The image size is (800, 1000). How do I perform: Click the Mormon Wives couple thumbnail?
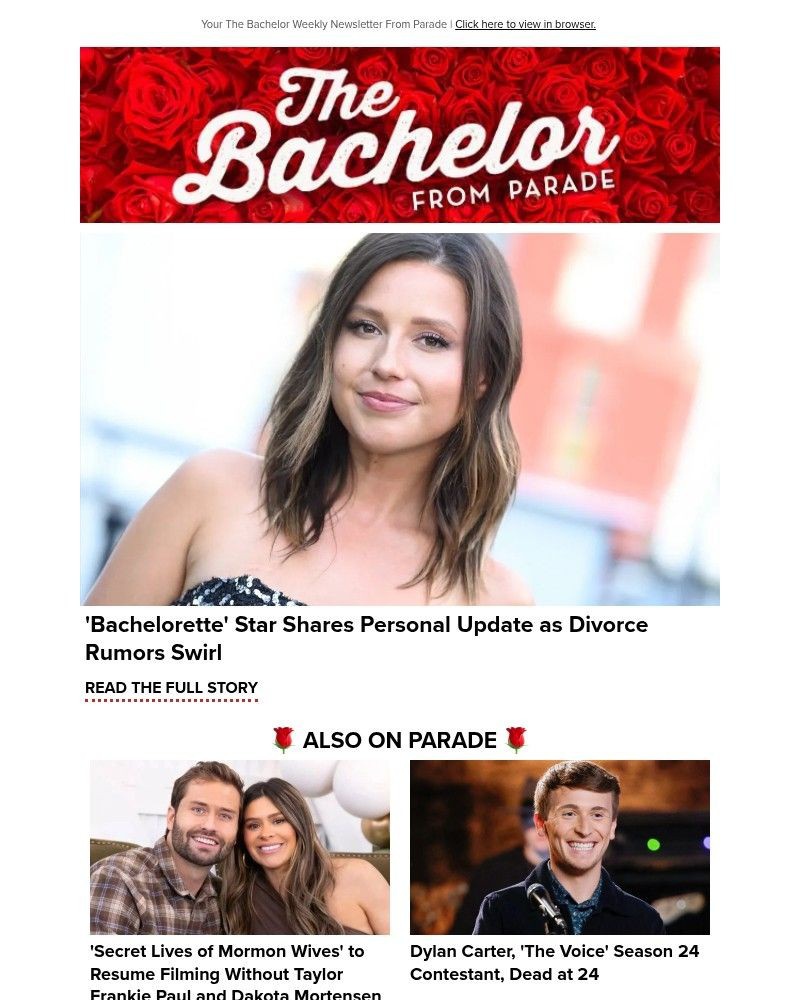pyautogui.click(x=239, y=846)
